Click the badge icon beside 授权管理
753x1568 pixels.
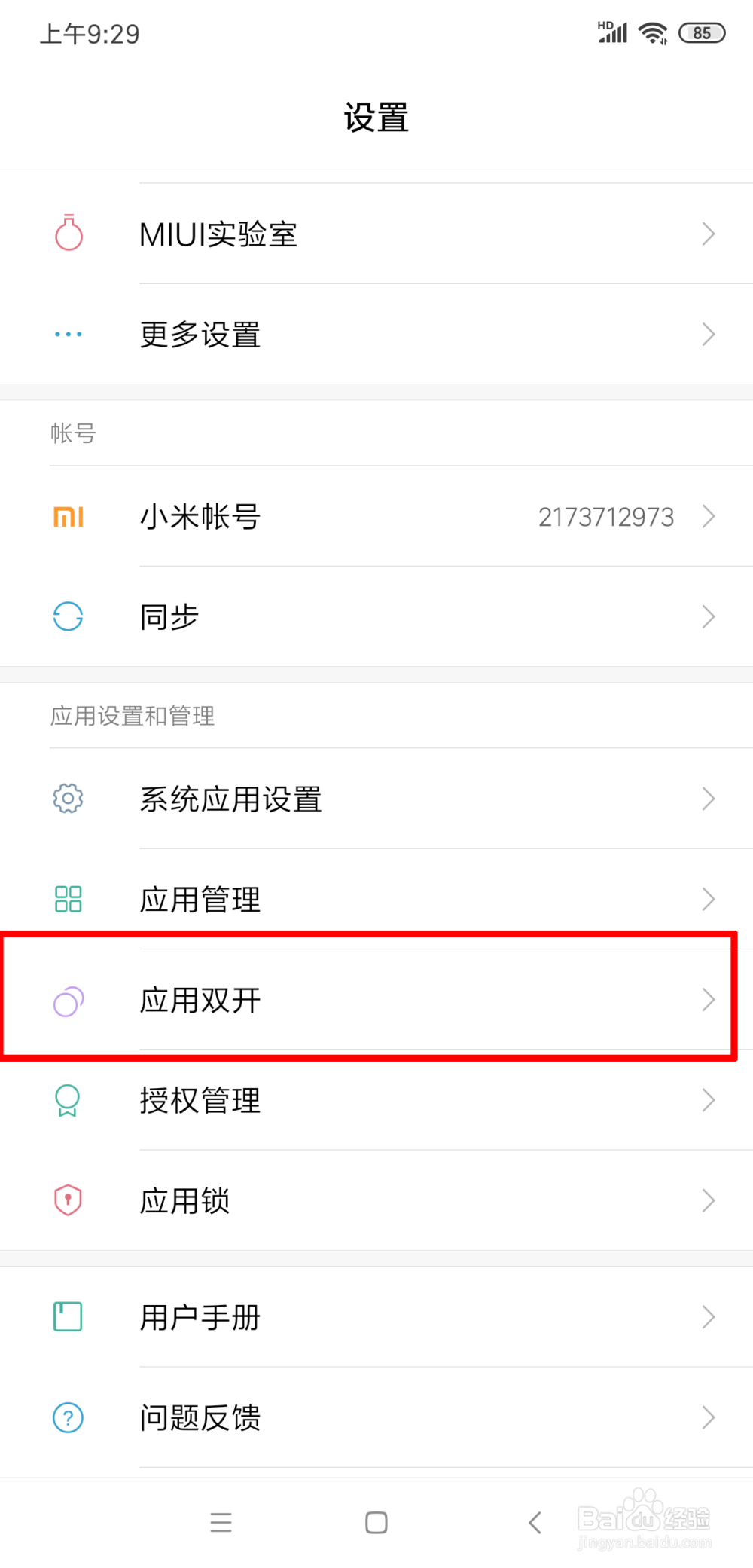(x=67, y=1100)
